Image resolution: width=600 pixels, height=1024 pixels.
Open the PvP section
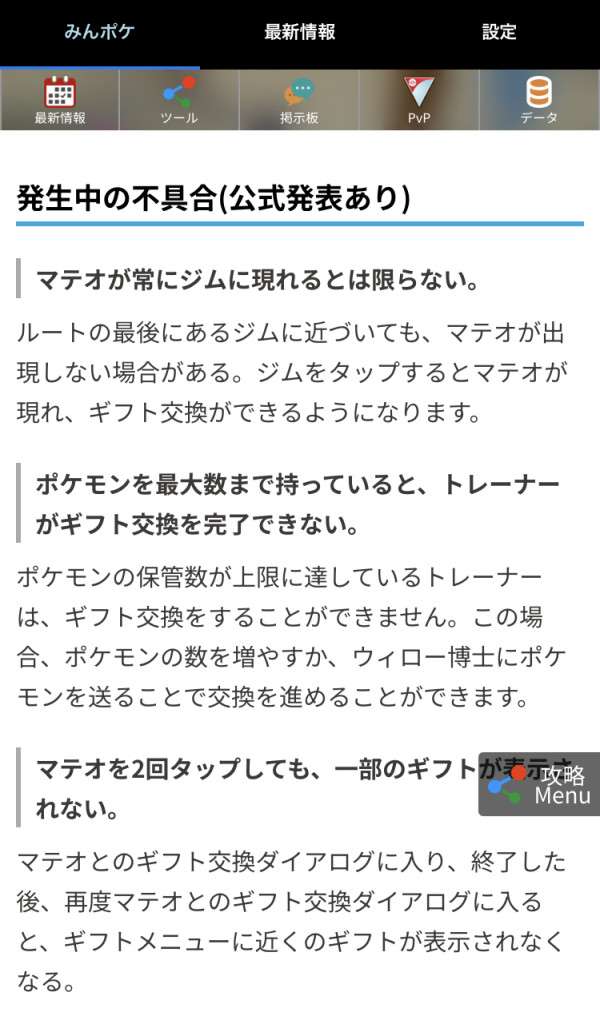pos(419,100)
